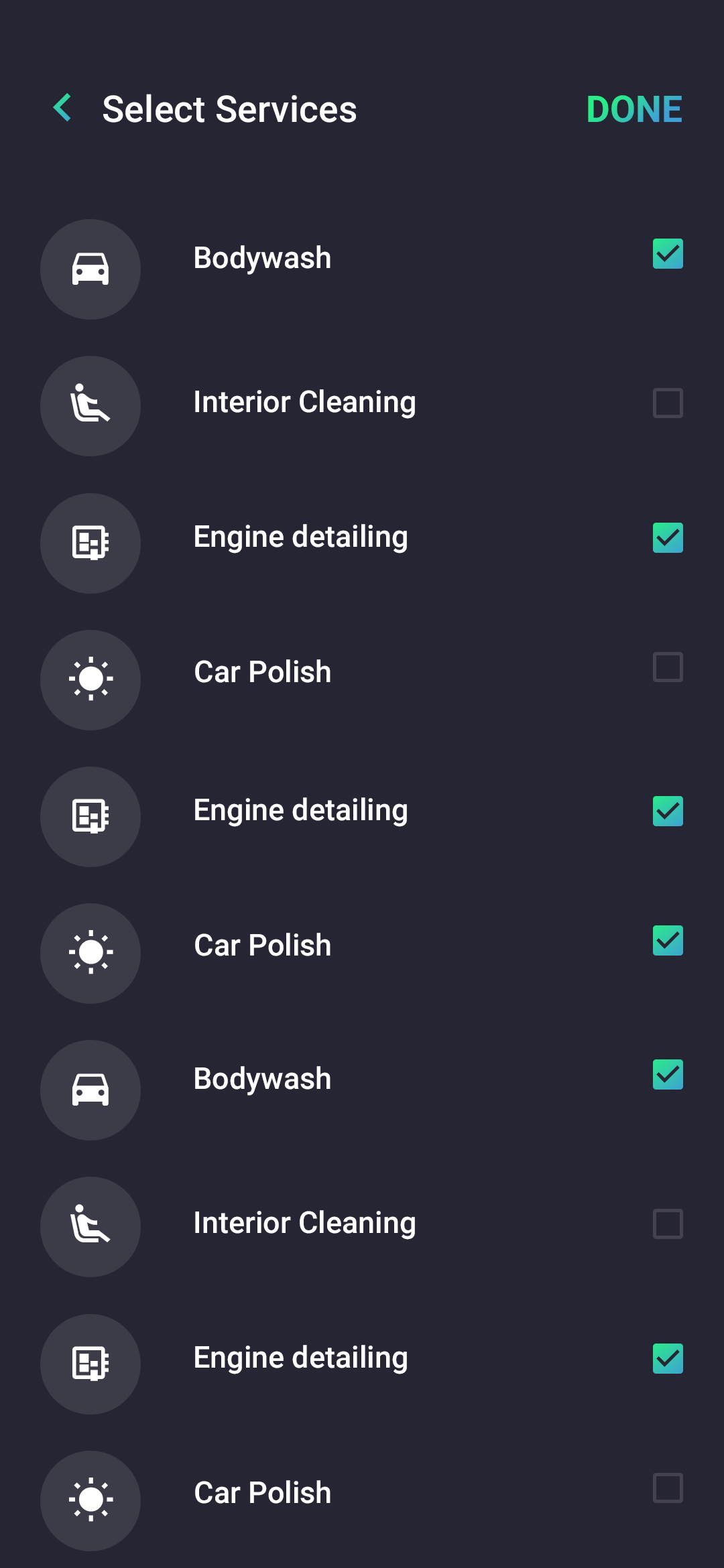Uncheck the first Engine detailing checkbox
Image resolution: width=724 pixels, height=1568 pixels.
click(667, 536)
